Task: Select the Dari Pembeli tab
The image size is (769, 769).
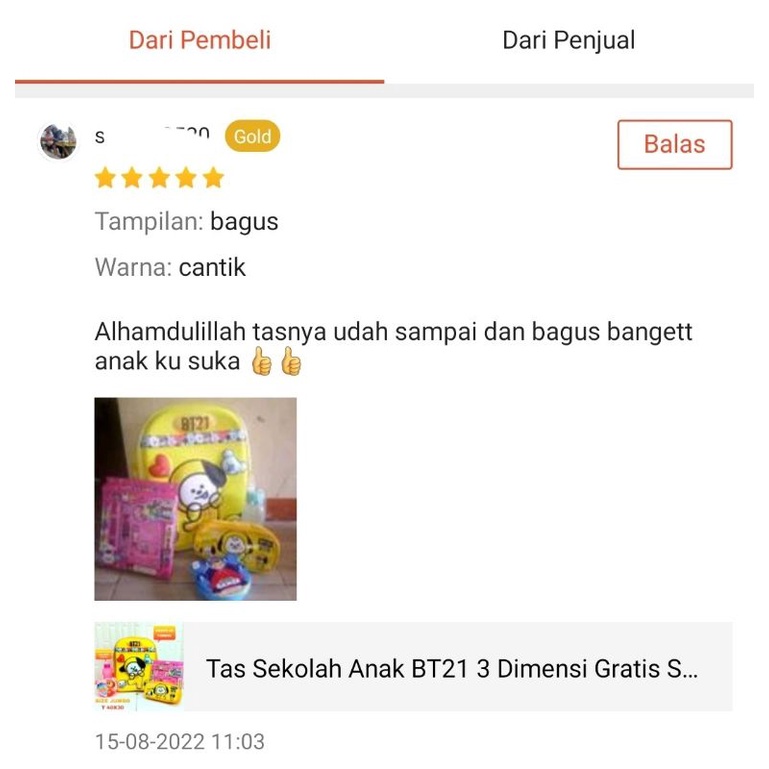Action: (x=200, y=41)
